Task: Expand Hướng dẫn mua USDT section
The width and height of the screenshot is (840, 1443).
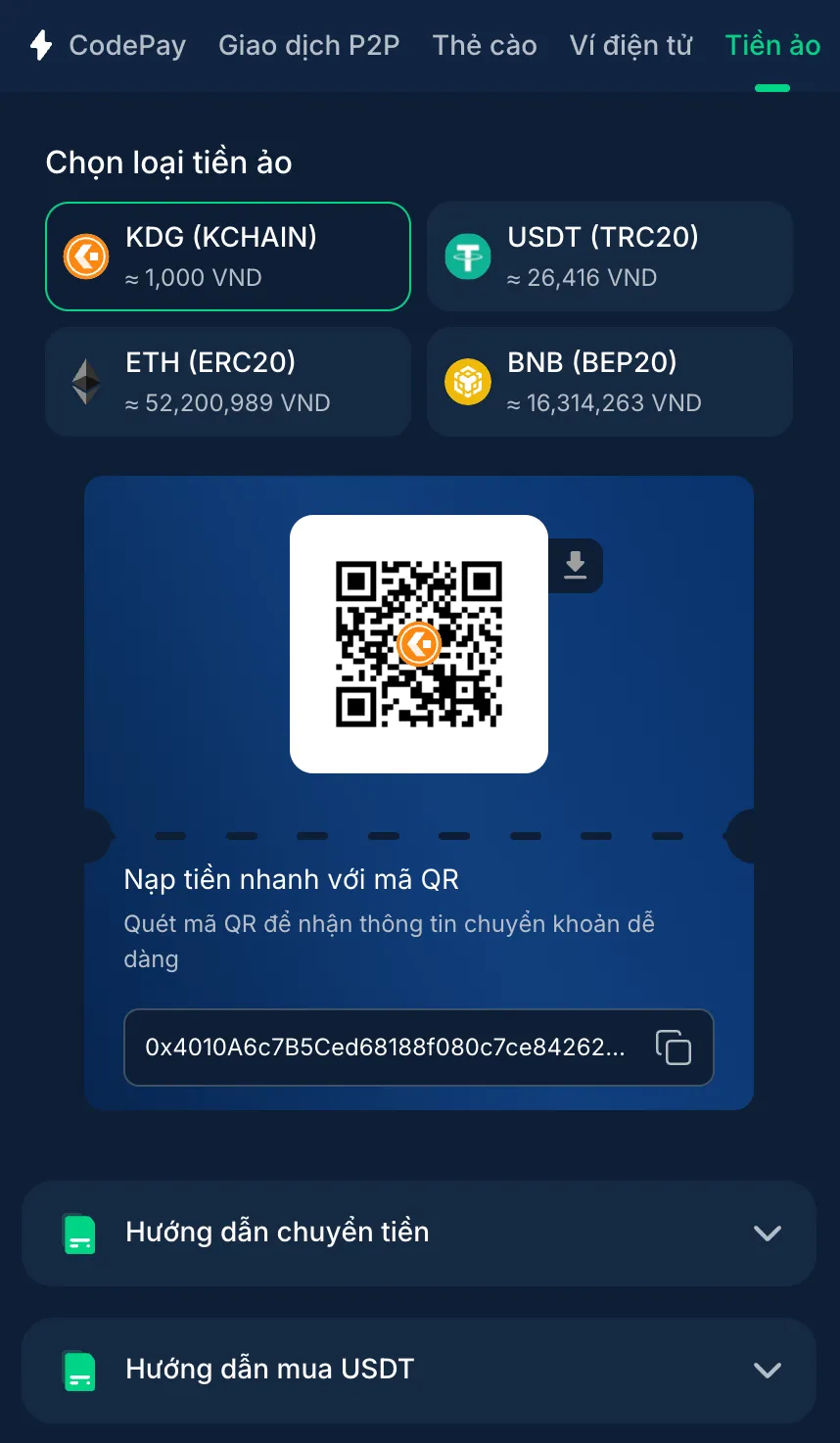Action: (x=419, y=1370)
